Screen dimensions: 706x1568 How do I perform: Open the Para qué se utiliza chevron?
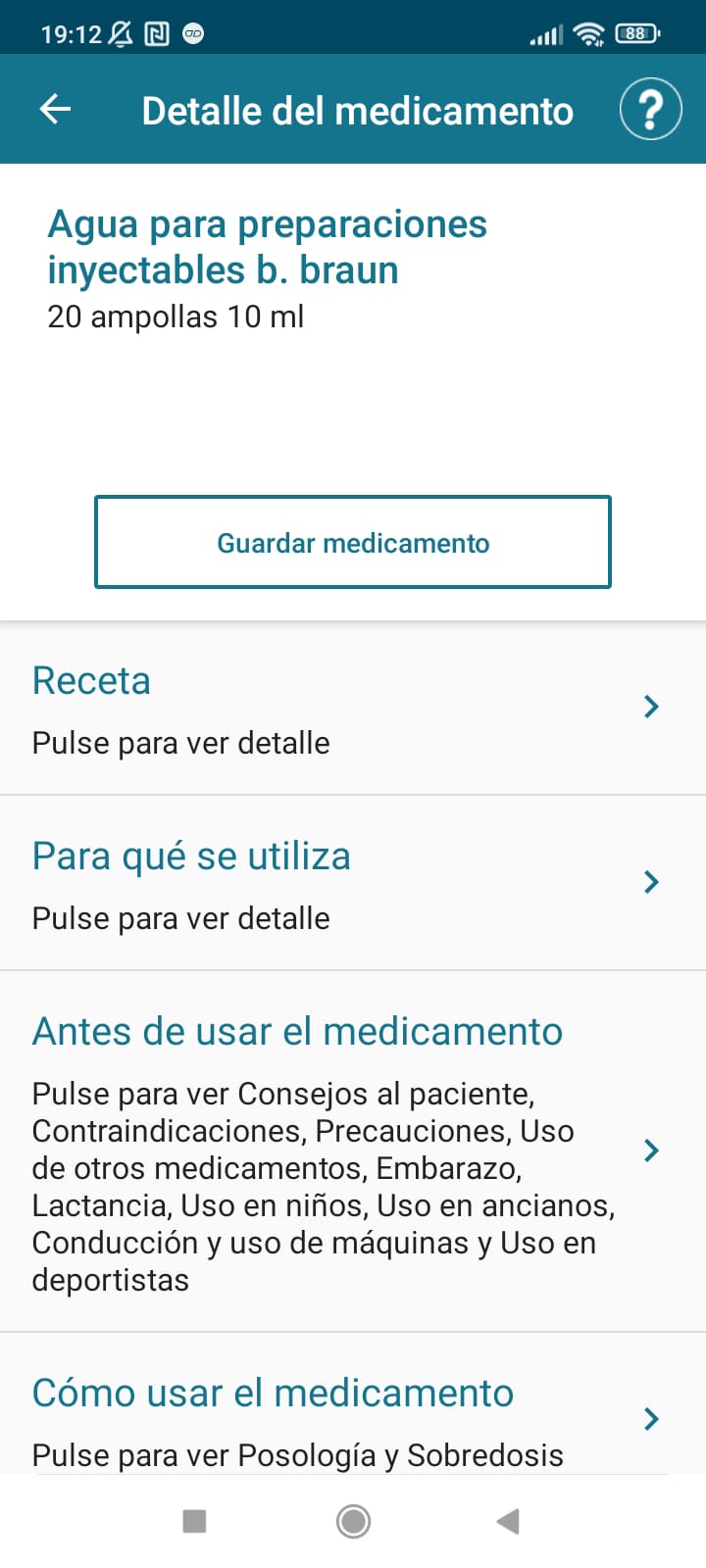(650, 882)
